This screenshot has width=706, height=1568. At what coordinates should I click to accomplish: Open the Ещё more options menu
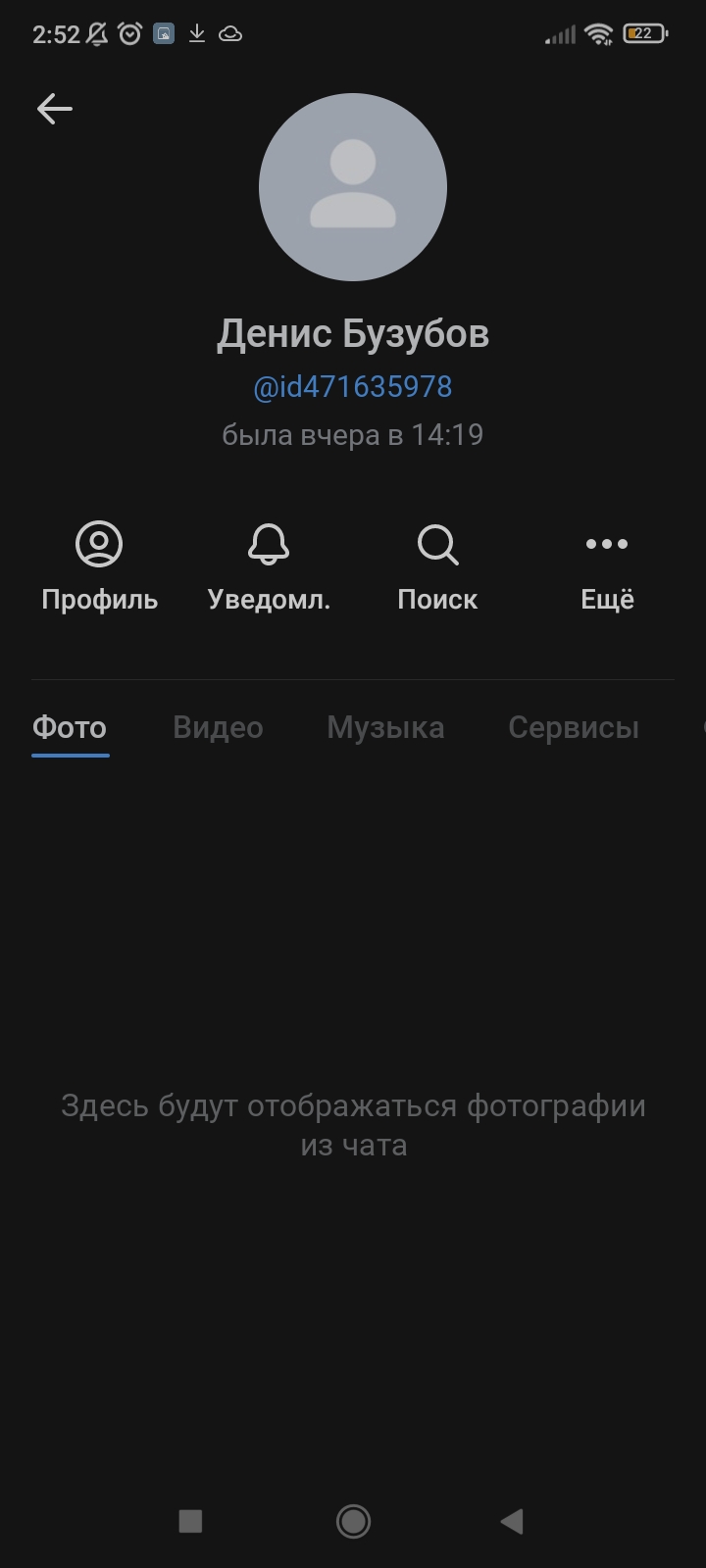(x=607, y=566)
